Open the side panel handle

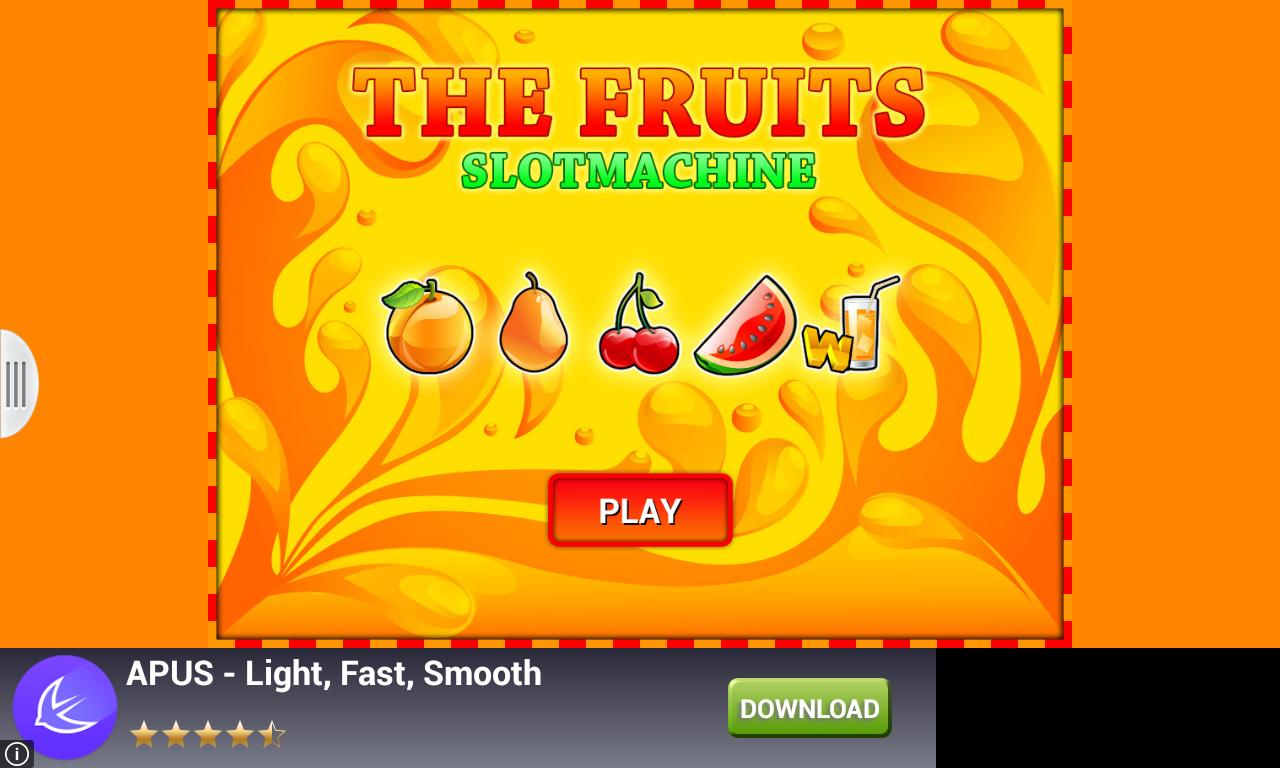pos(17,383)
